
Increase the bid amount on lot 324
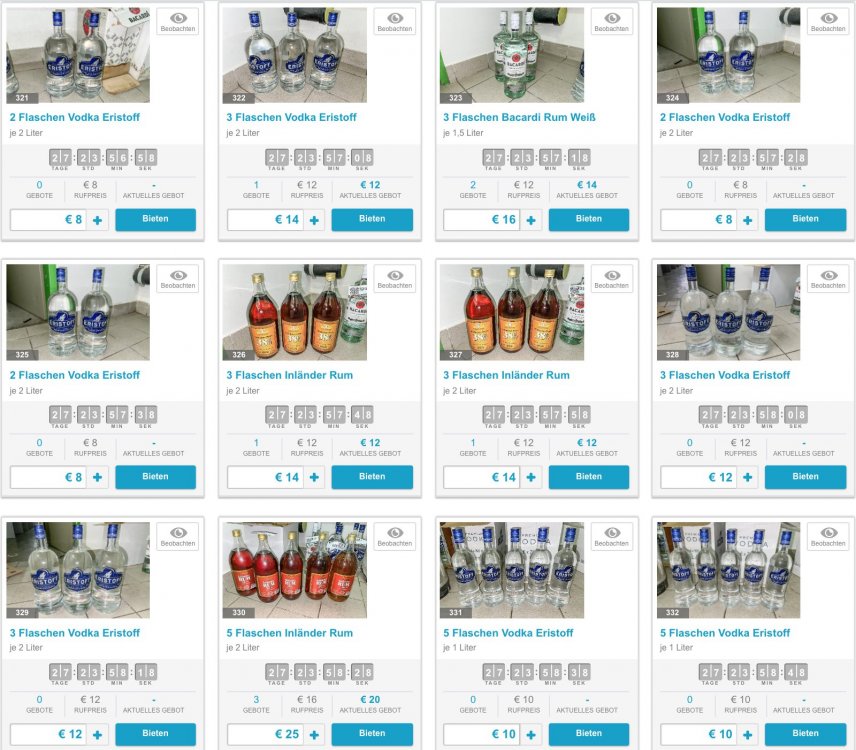click(x=747, y=220)
